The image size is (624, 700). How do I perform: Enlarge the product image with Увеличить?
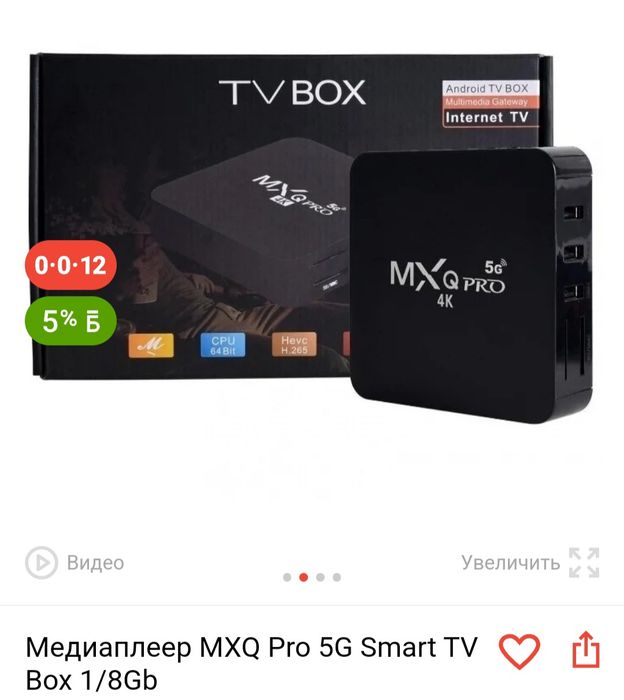[x=530, y=562]
